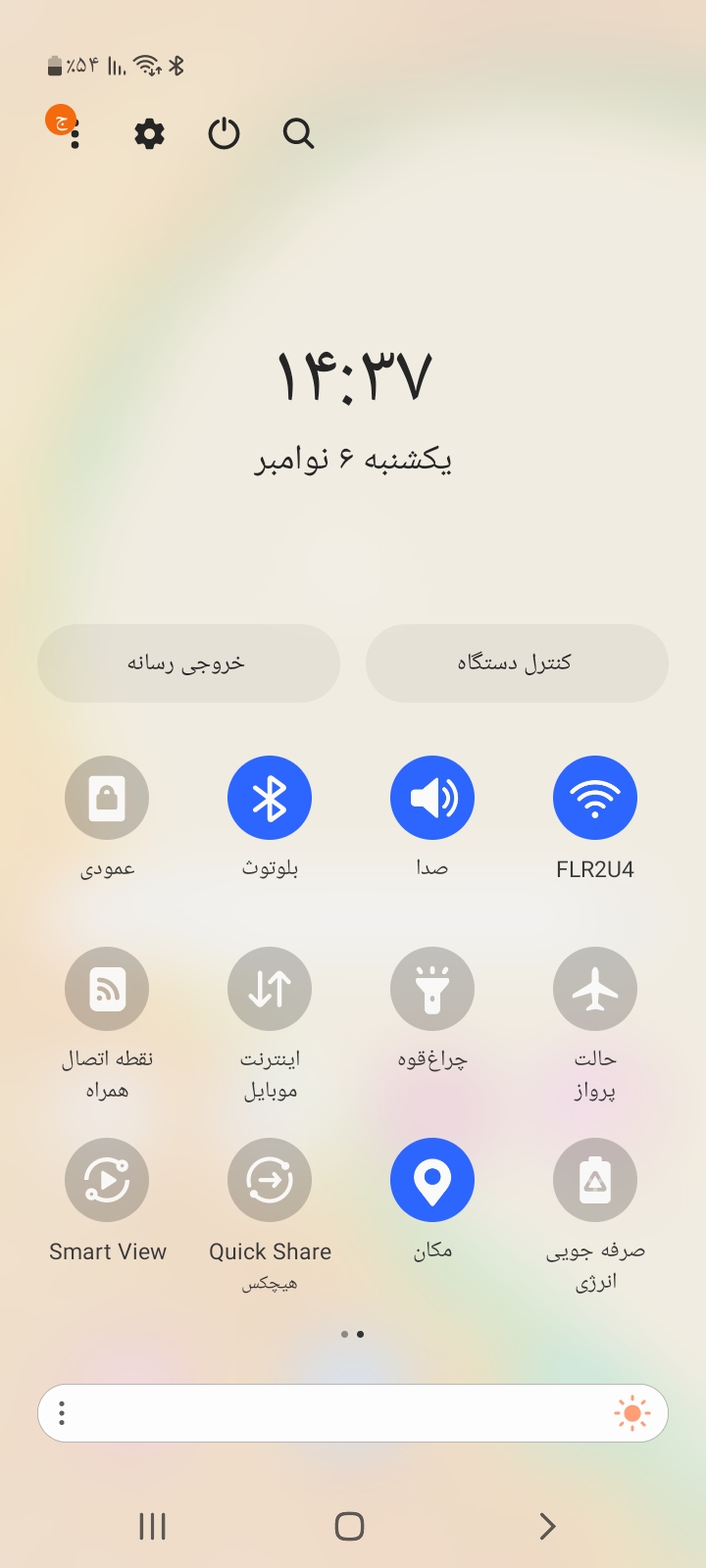Screen dimensions: 706x1568
Task: Toggle the عمودی portrait rotation lock tile
Action: (x=107, y=798)
